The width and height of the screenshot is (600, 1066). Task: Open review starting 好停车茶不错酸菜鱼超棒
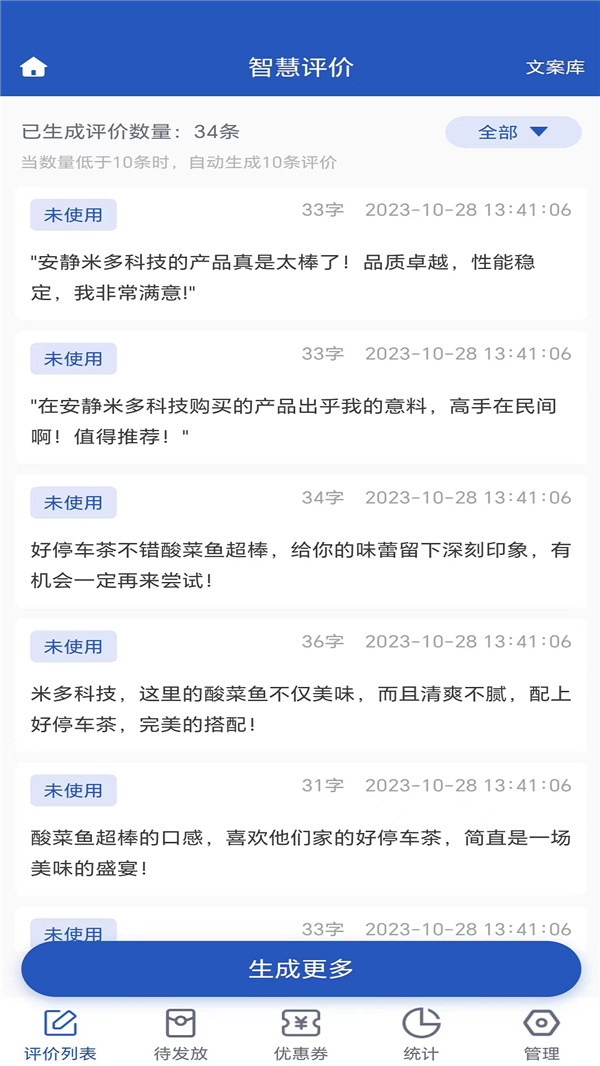pyautogui.click(x=300, y=564)
